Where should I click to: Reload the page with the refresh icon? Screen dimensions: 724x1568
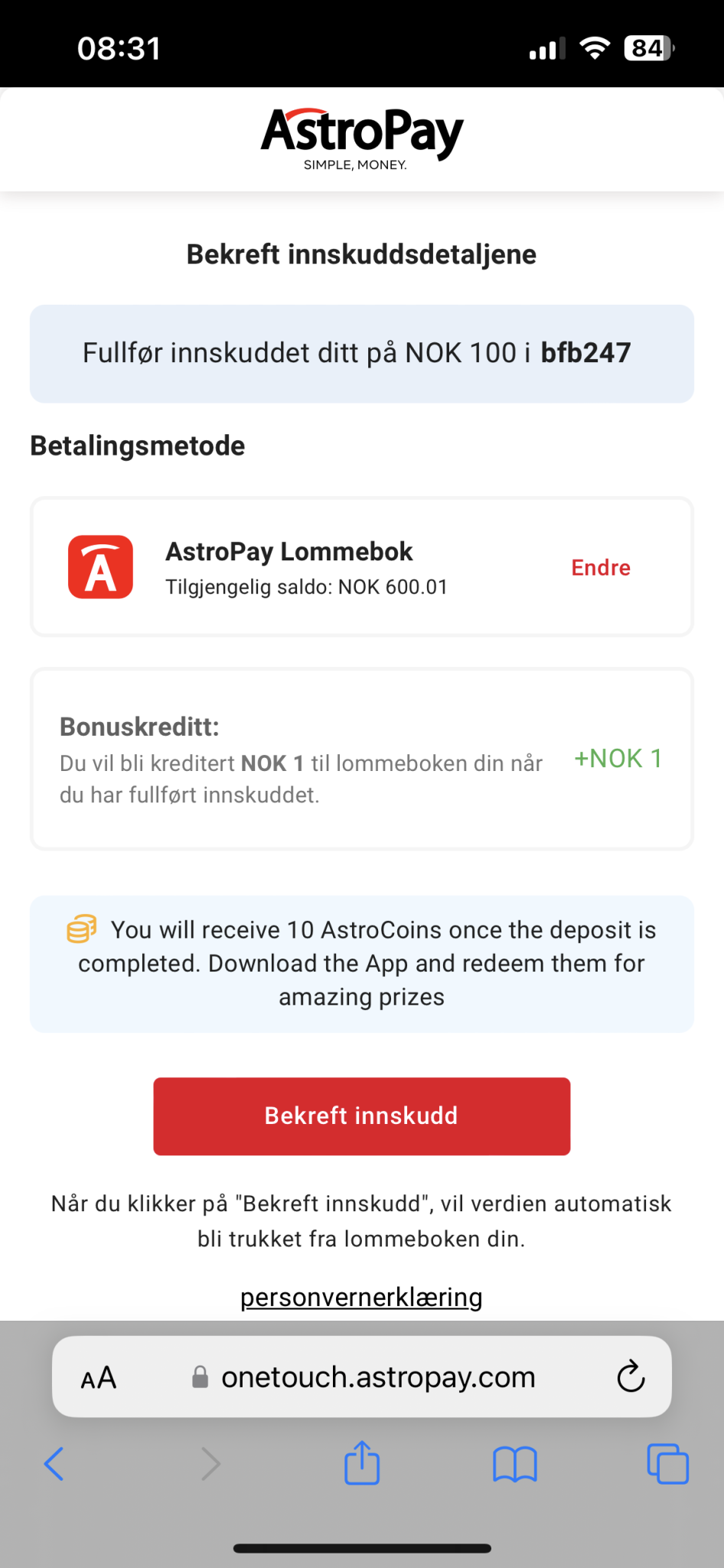coord(631,1377)
